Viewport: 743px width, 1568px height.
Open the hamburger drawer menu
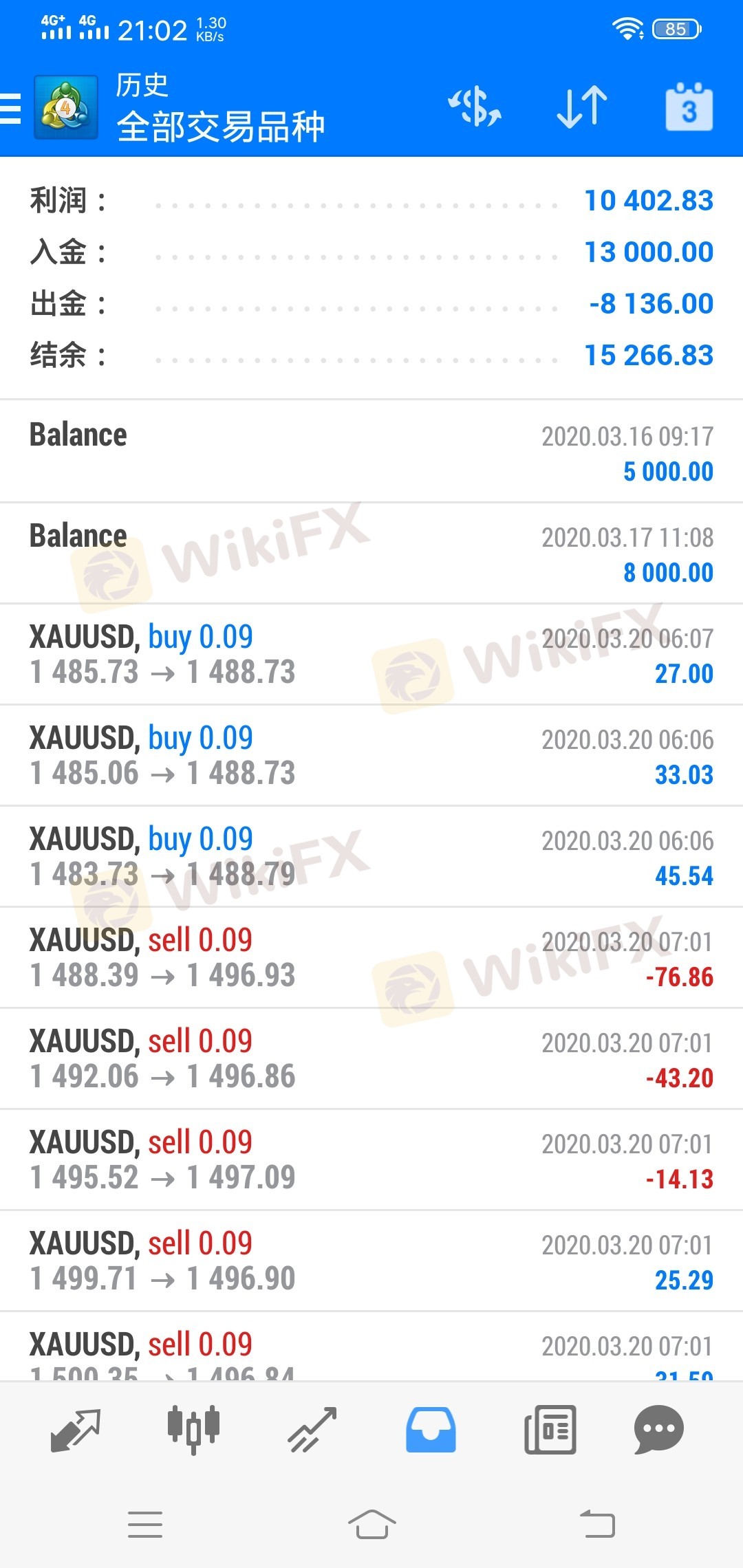coord(10,109)
